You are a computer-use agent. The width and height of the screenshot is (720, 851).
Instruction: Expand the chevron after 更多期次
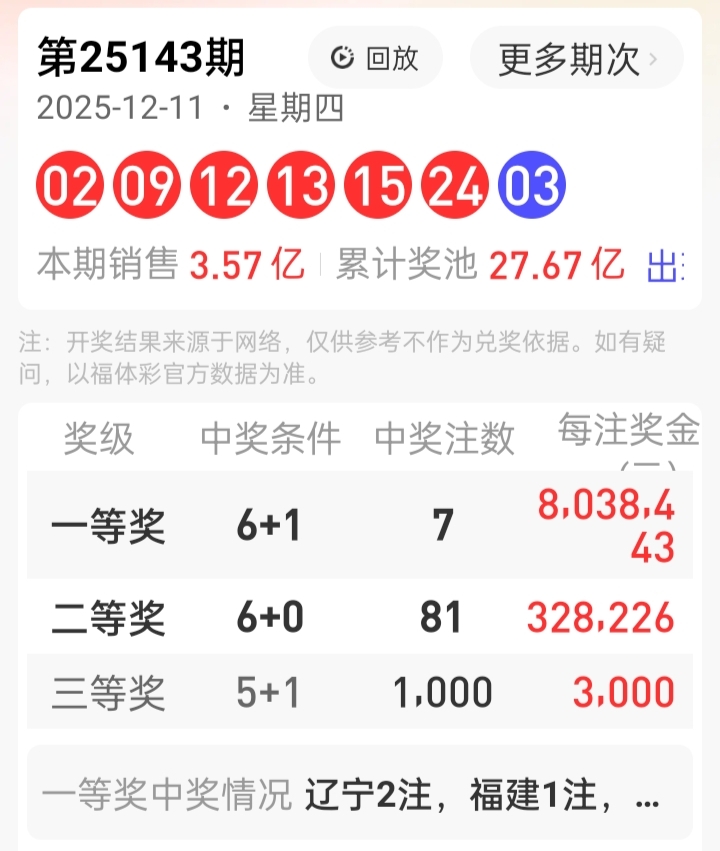(x=655, y=58)
